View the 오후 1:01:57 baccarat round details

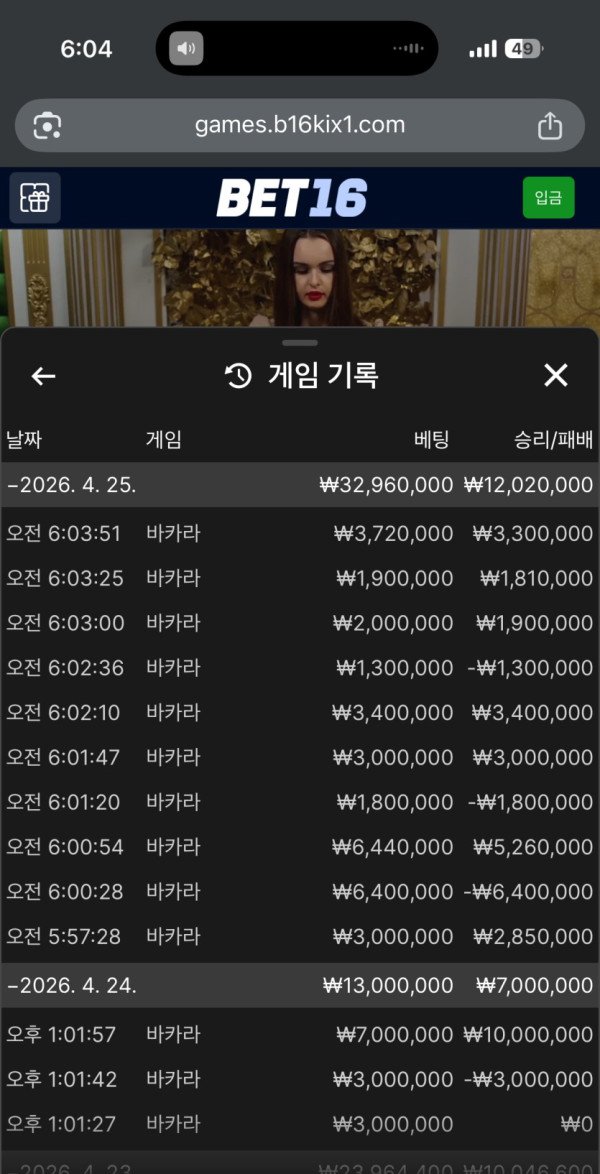[x=299, y=1035]
